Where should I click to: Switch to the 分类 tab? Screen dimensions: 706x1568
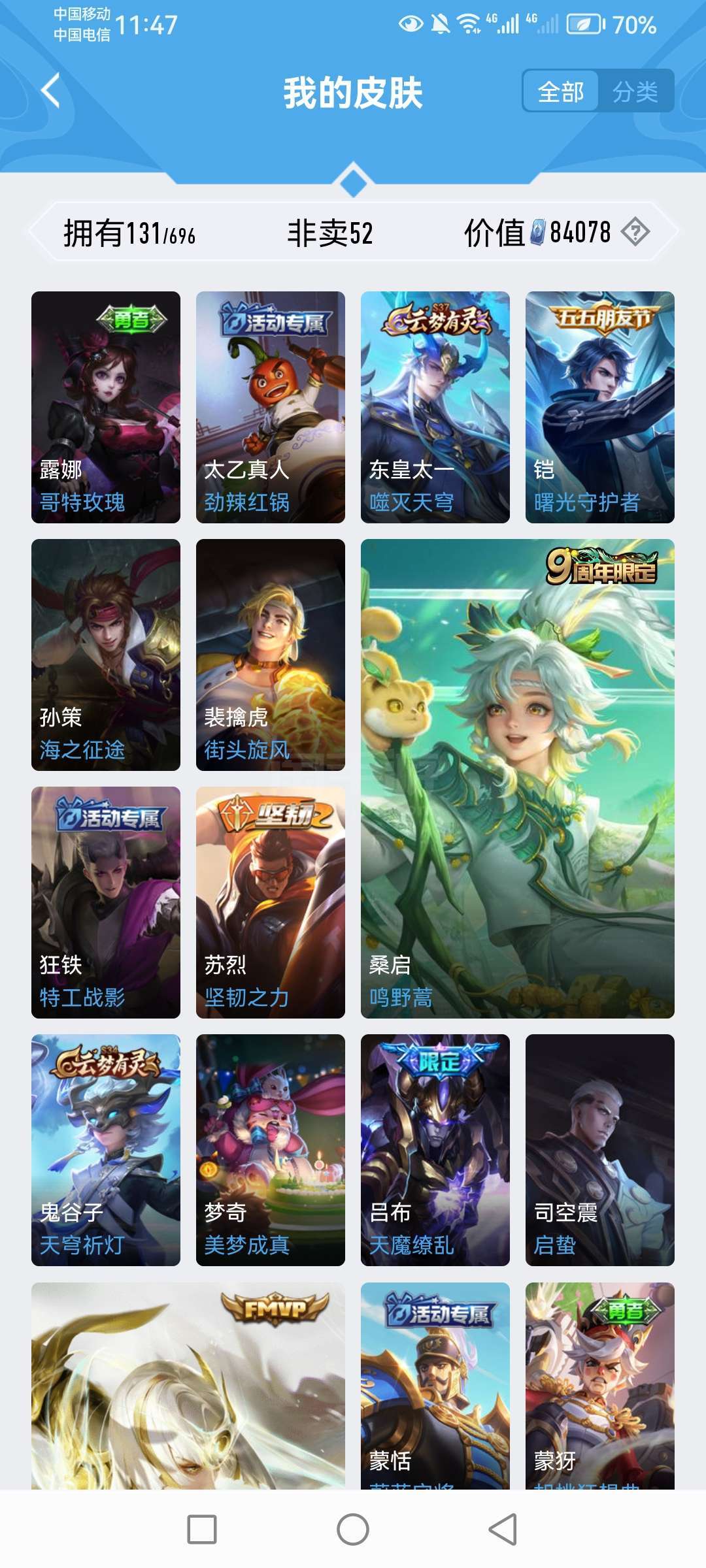point(635,91)
